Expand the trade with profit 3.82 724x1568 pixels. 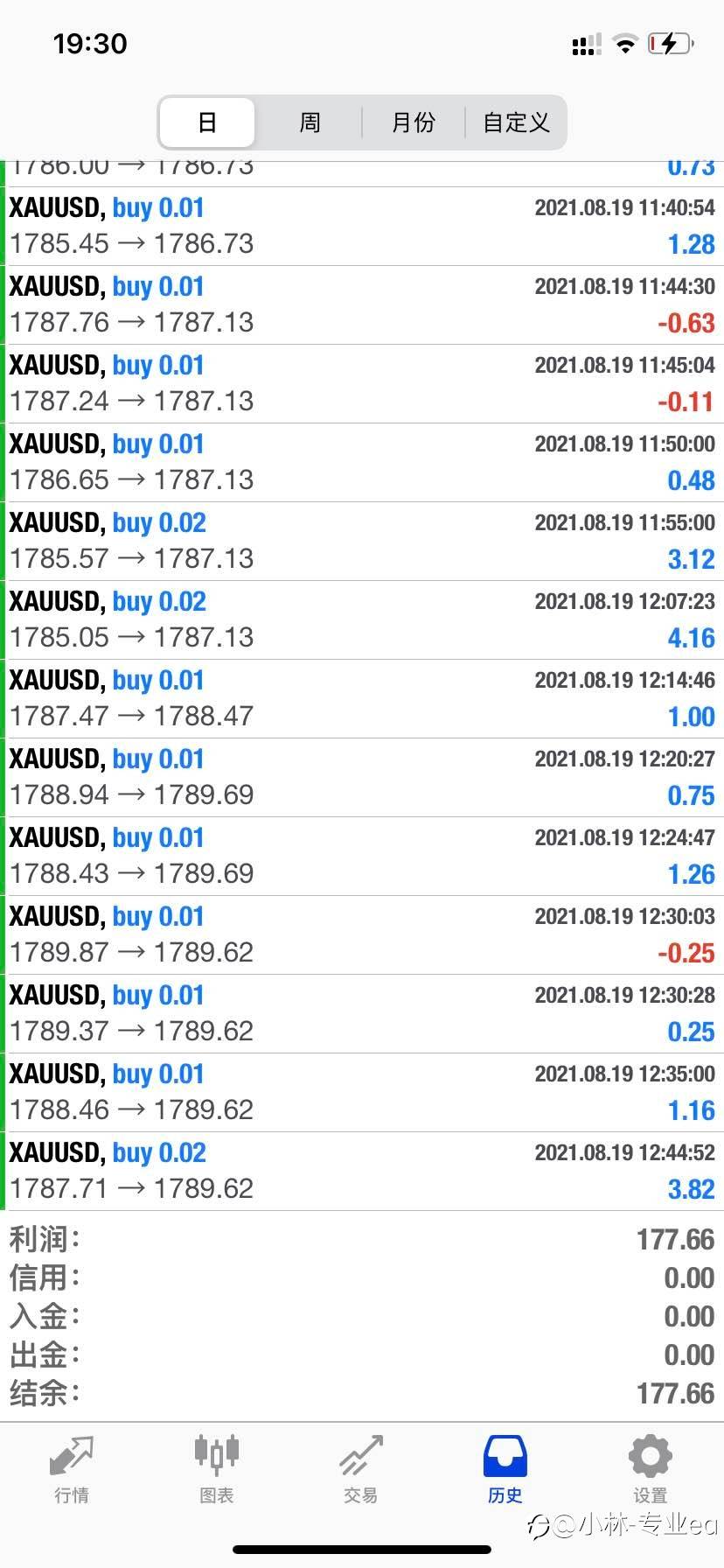362,1172
